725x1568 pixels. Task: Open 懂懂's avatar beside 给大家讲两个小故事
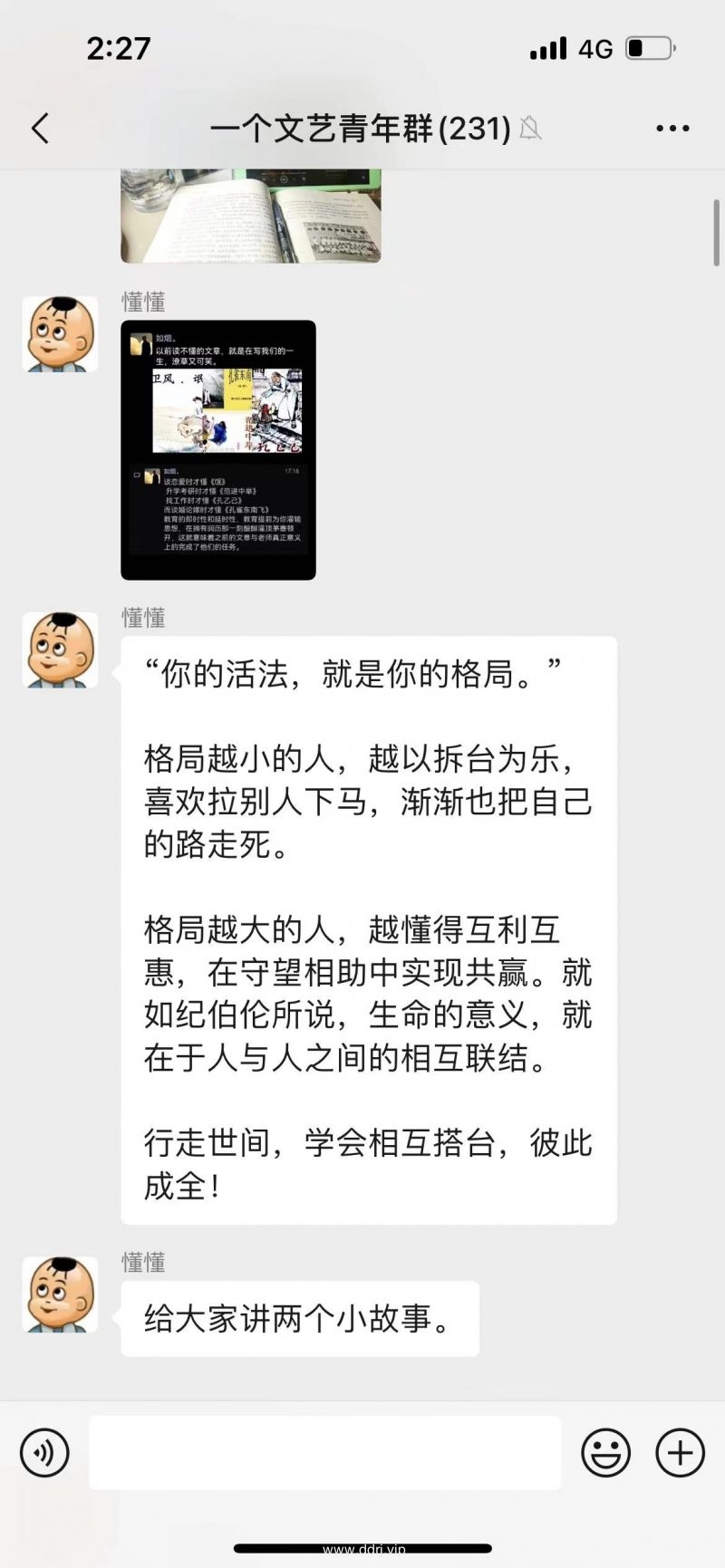[60, 1294]
